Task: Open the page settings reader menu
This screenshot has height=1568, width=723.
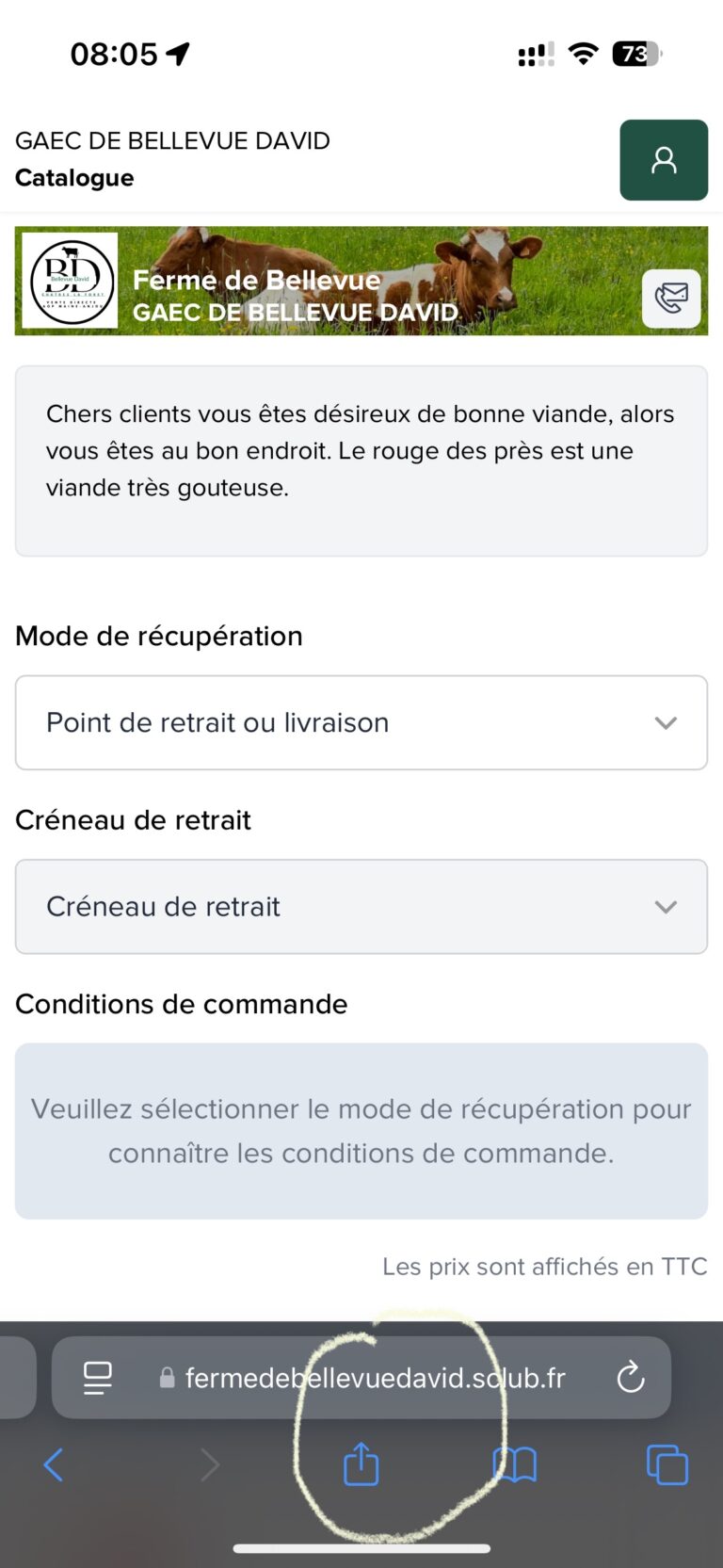Action: (x=97, y=1378)
